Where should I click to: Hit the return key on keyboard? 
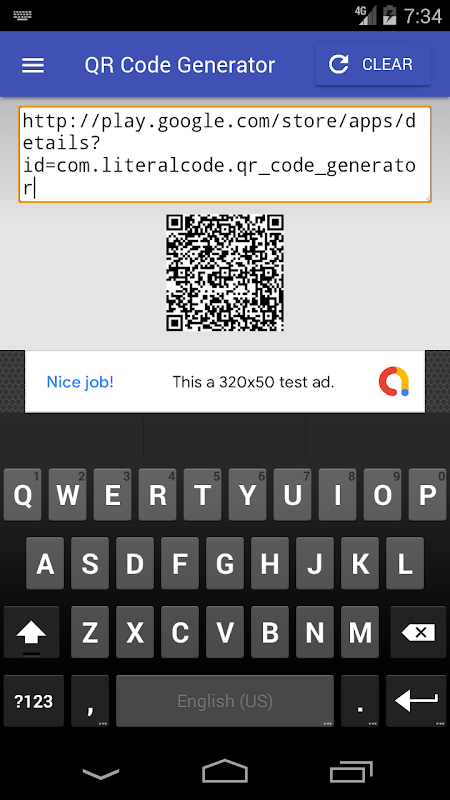point(416,701)
